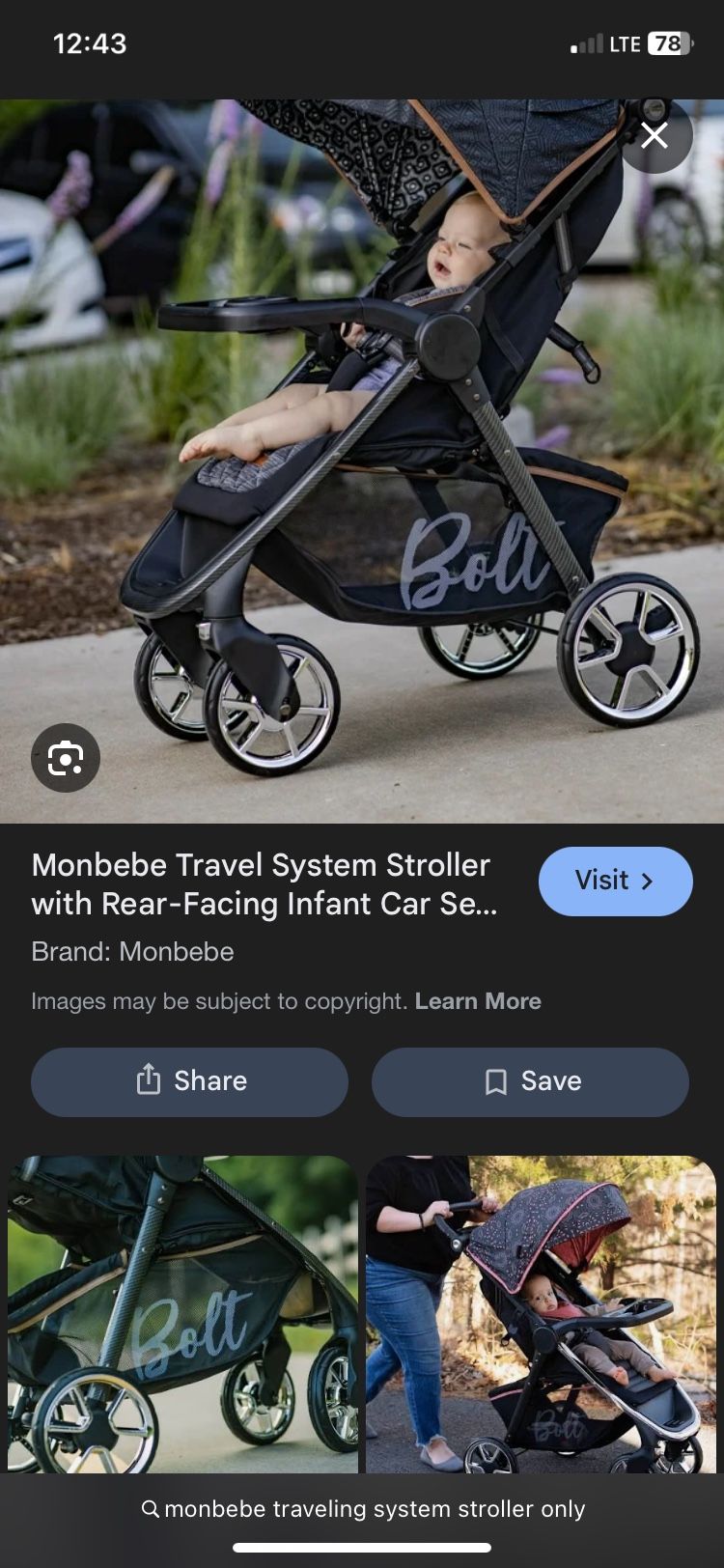Open the related Bolt stroller basket close-up
The width and height of the screenshot is (724, 1568).
(182, 1314)
